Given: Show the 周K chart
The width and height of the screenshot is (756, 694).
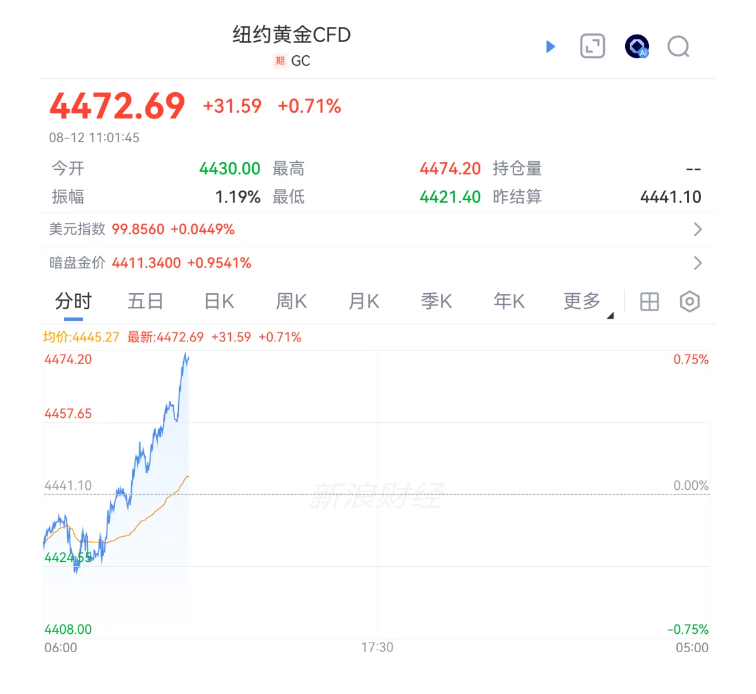Looking at the screenshot, I should 291,301.
